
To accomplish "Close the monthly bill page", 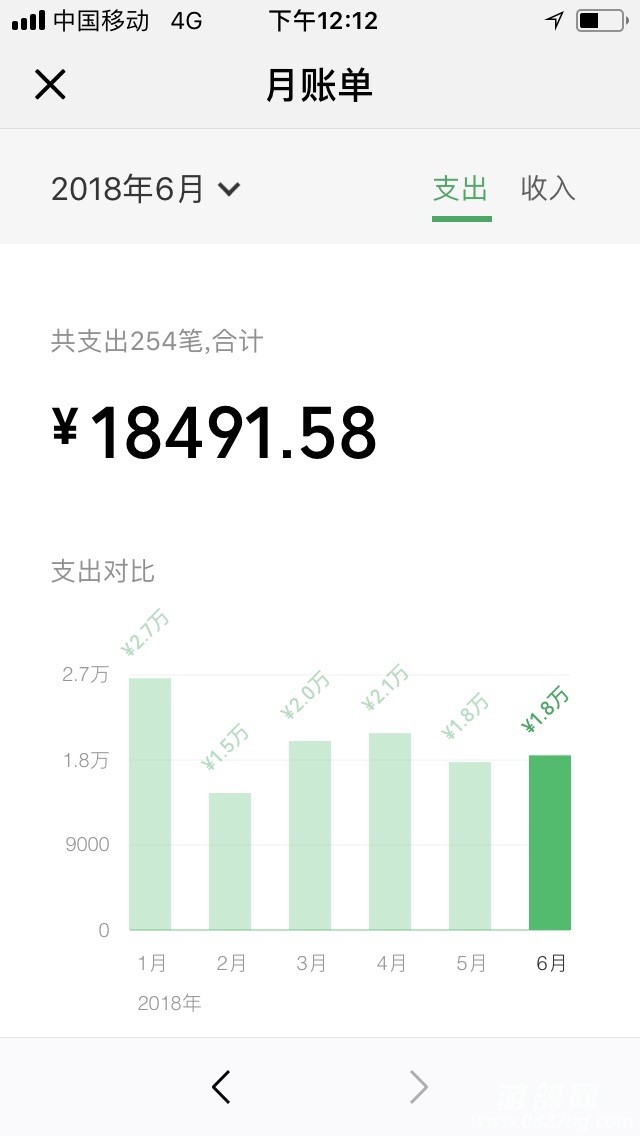I will 50,85.
